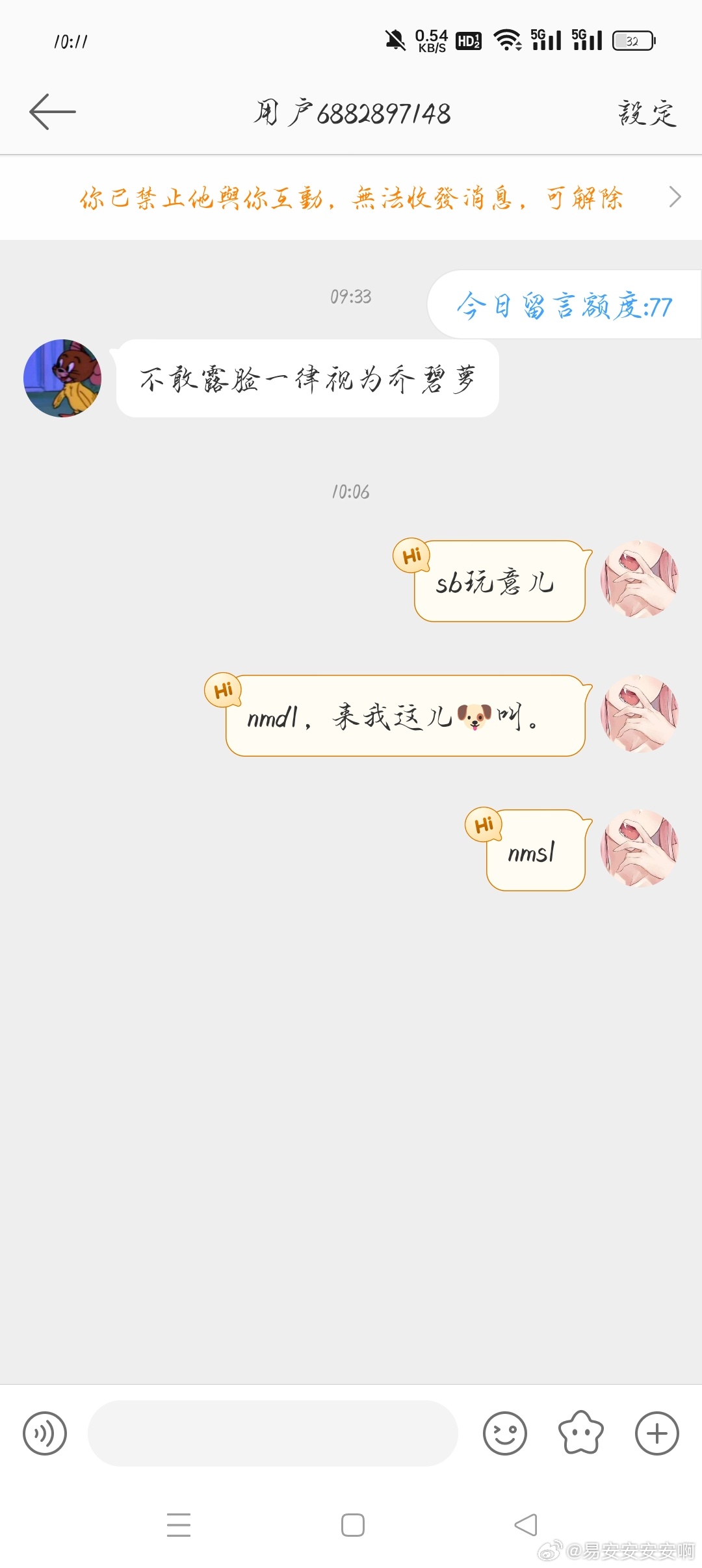Tap the 今日留言额度:77 bubble
The height and width of the screenshot is (1568, 702).
point(563,306)
